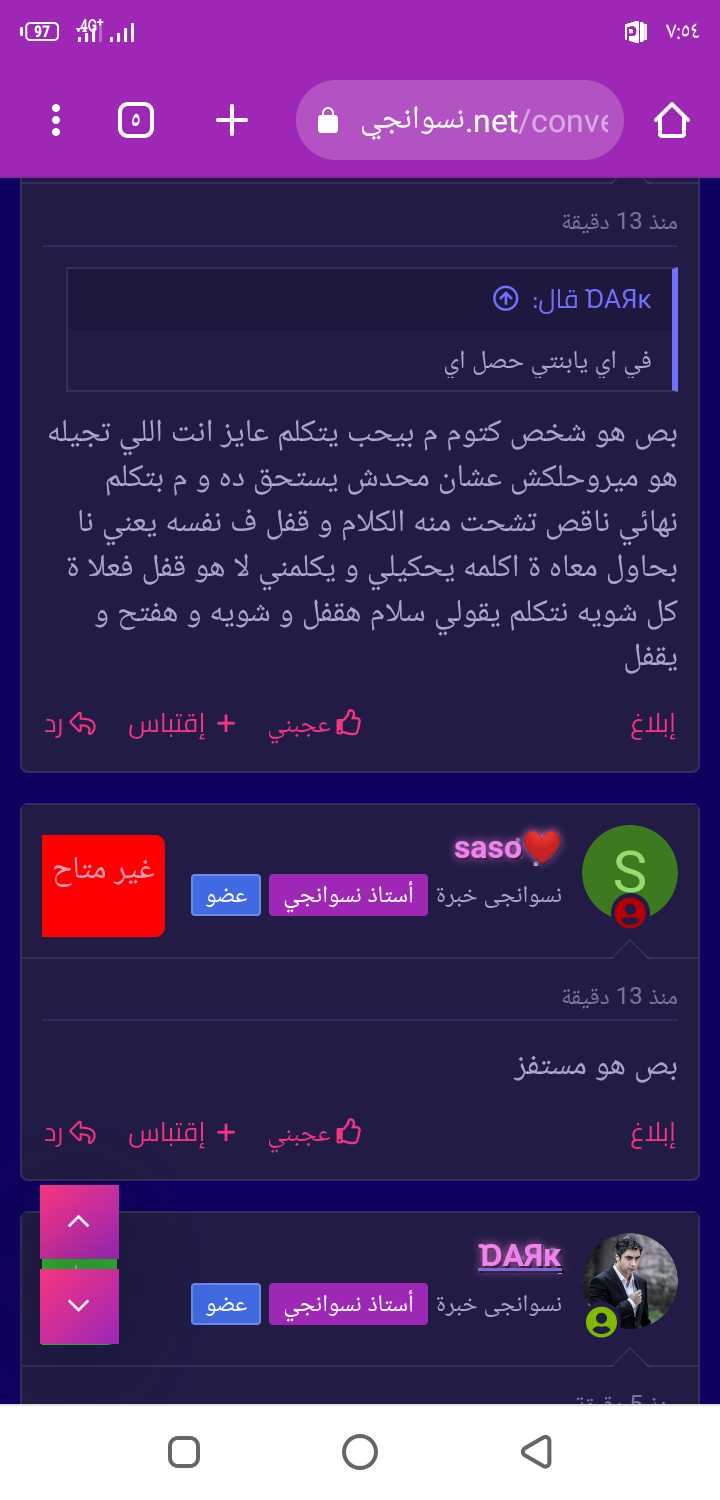Quote saso's short message

click(x=181, y=1133)
